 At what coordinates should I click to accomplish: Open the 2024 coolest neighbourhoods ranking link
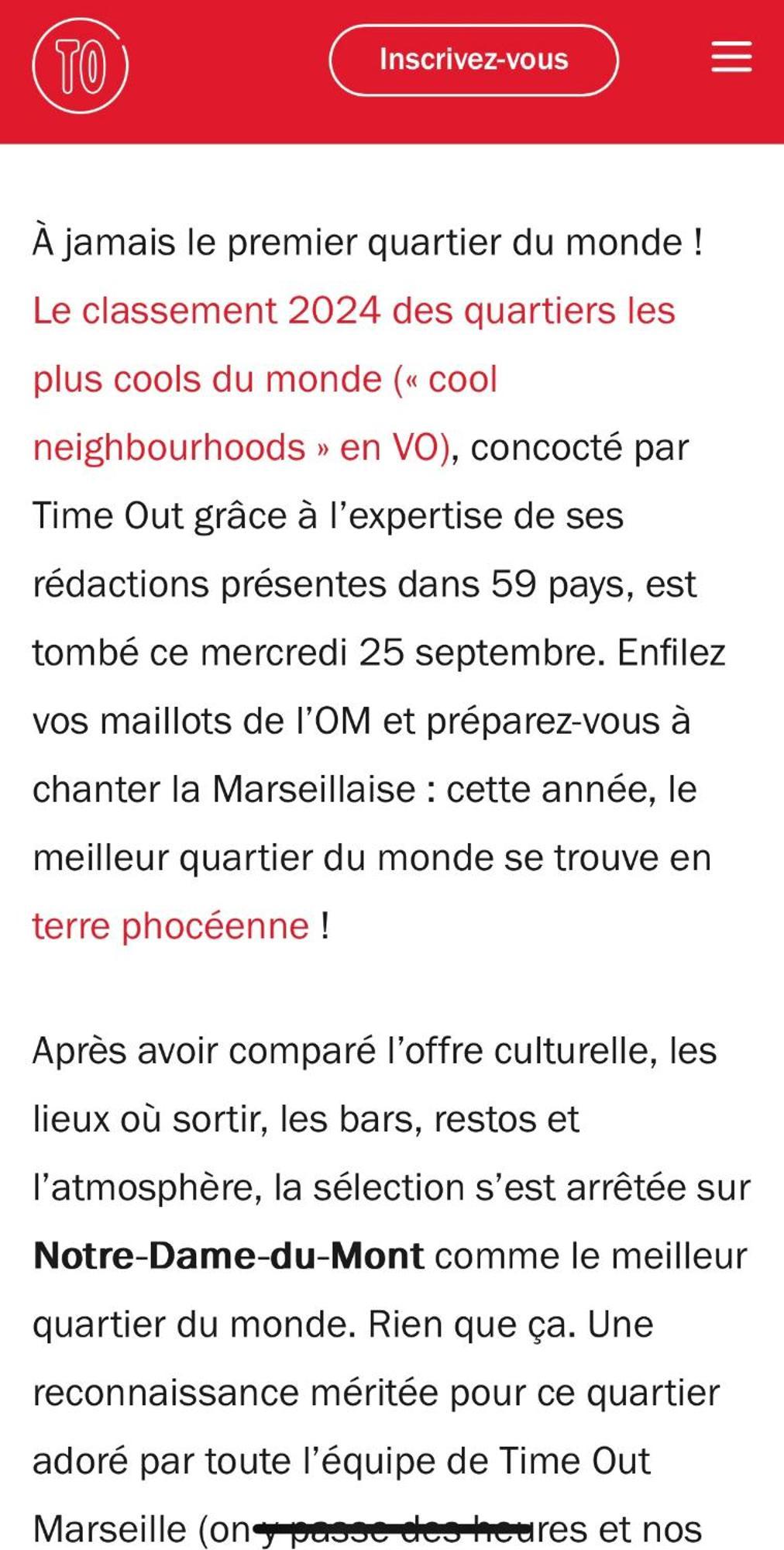coord(353,312)
